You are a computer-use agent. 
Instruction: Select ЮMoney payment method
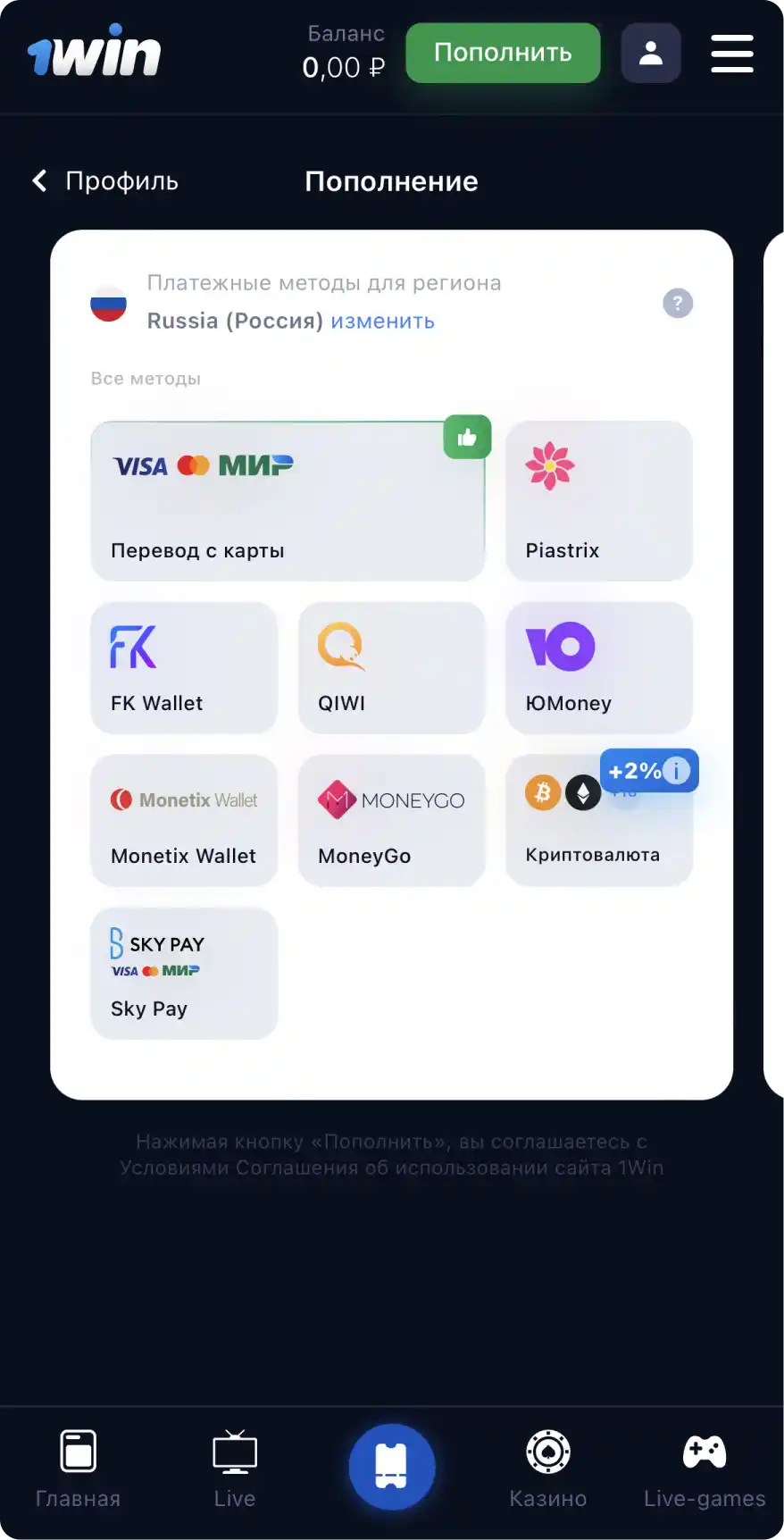tap(599, 667)
